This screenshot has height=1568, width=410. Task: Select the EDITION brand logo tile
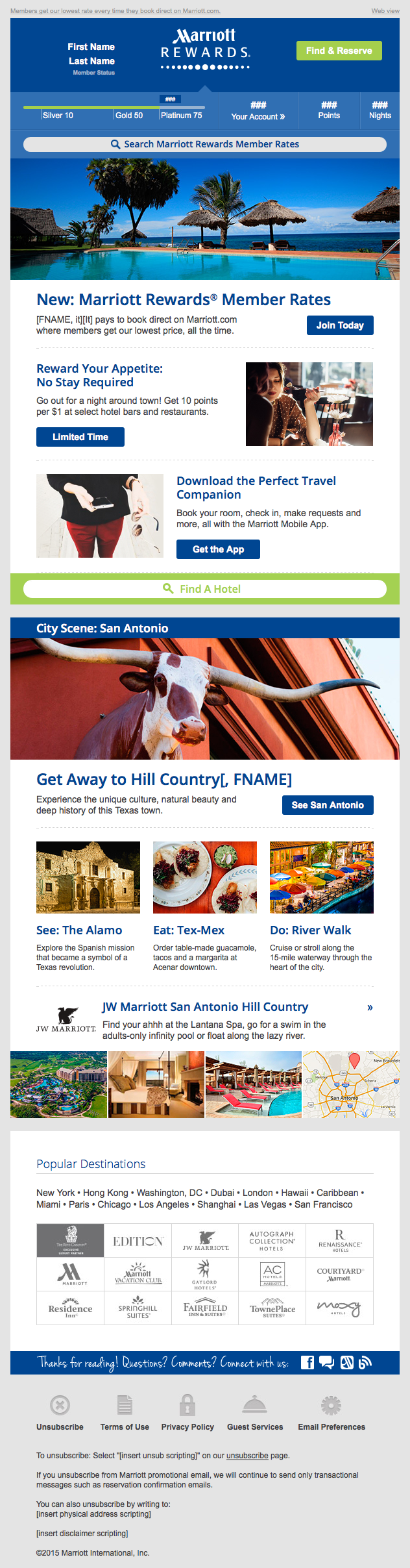(138, 1241)
